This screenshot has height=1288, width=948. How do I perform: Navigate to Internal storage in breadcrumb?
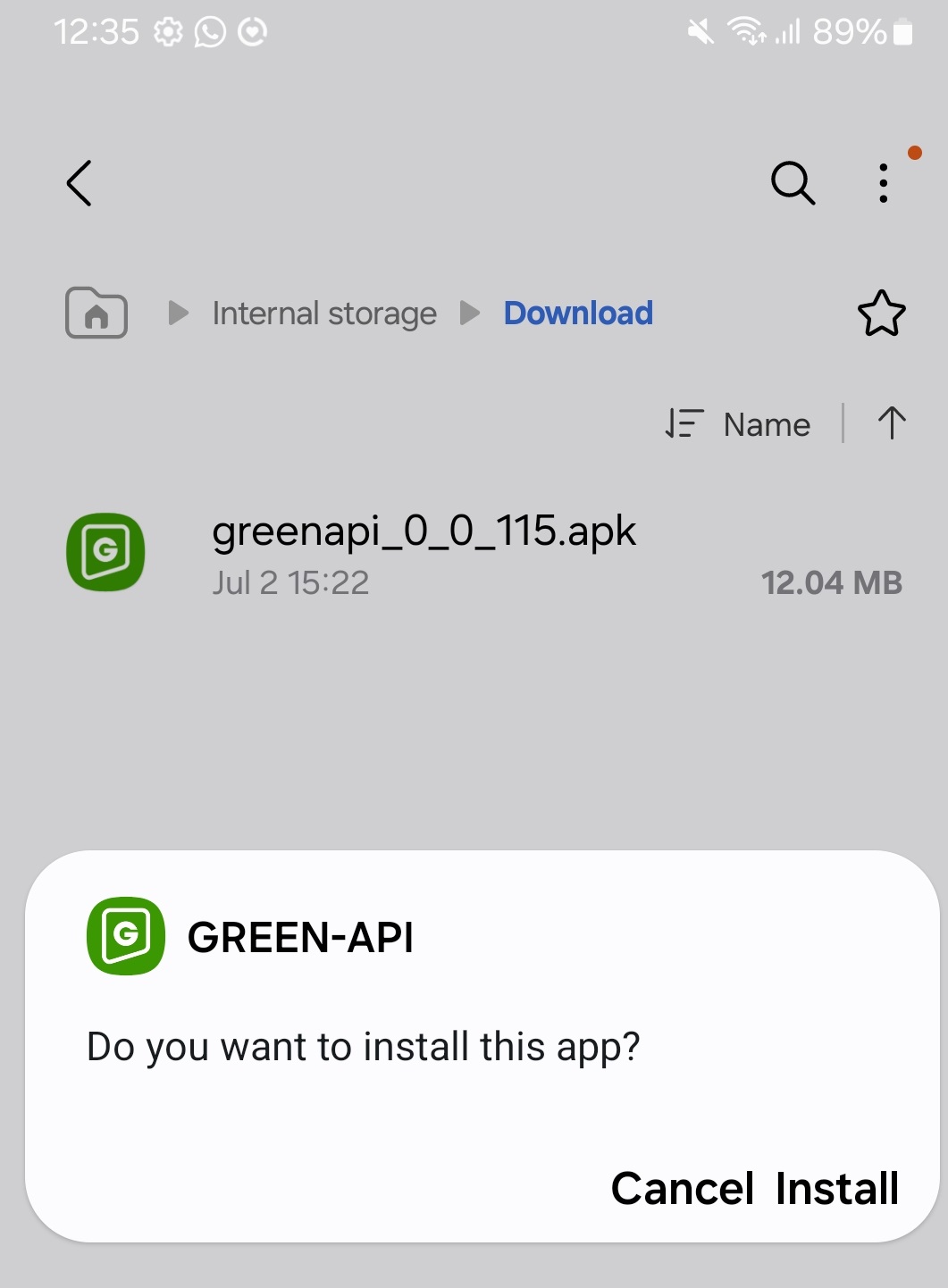click(x=323, y=314)
